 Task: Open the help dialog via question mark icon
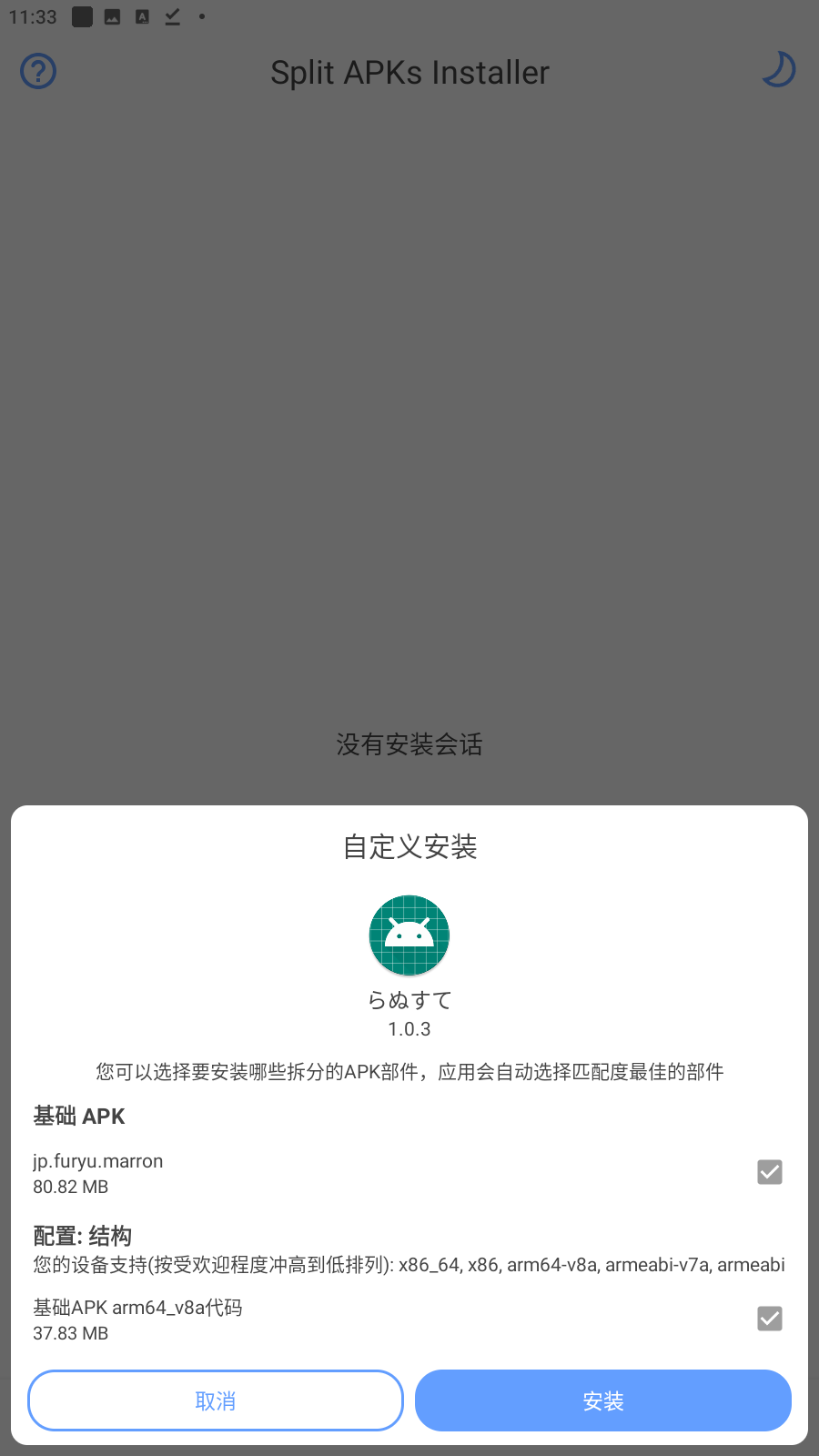coord(37,71)
